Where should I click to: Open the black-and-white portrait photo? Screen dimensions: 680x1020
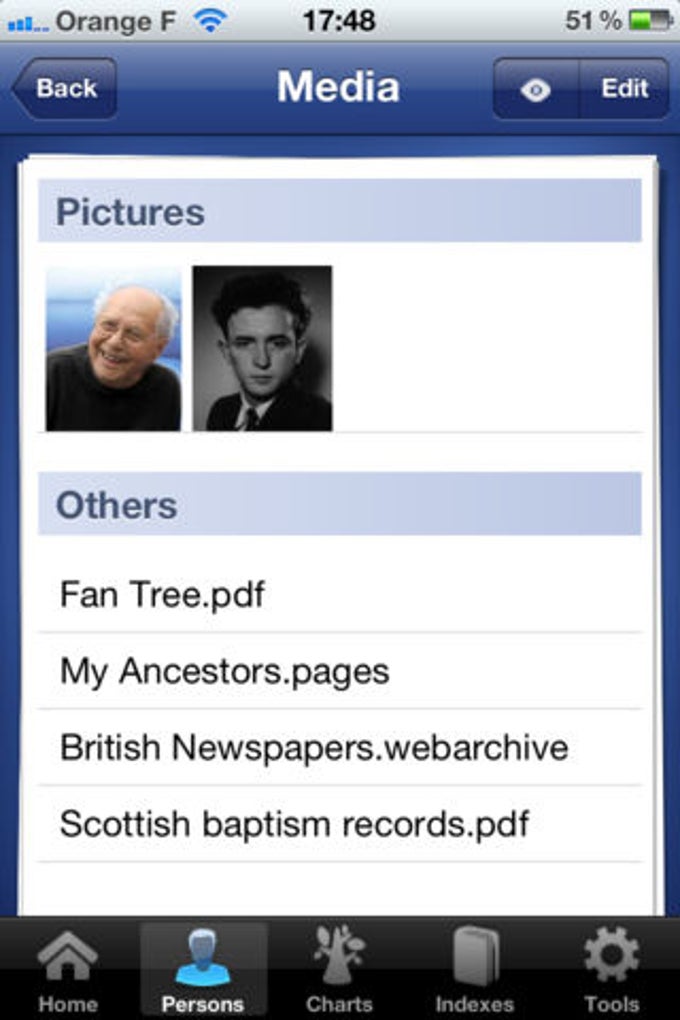click(262, 348)
